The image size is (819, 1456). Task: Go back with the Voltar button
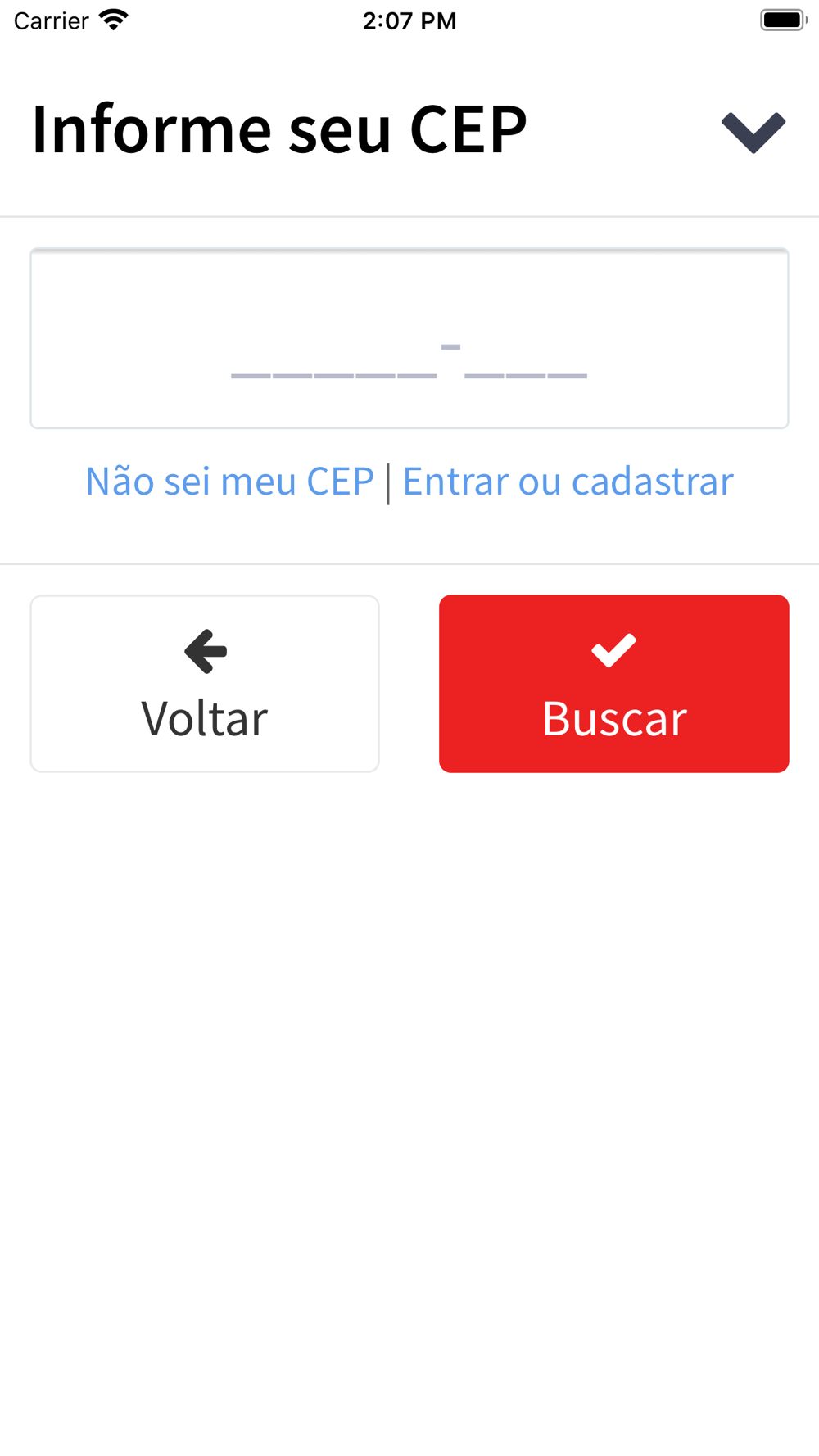pyautogui.click(x=205, y=684)
